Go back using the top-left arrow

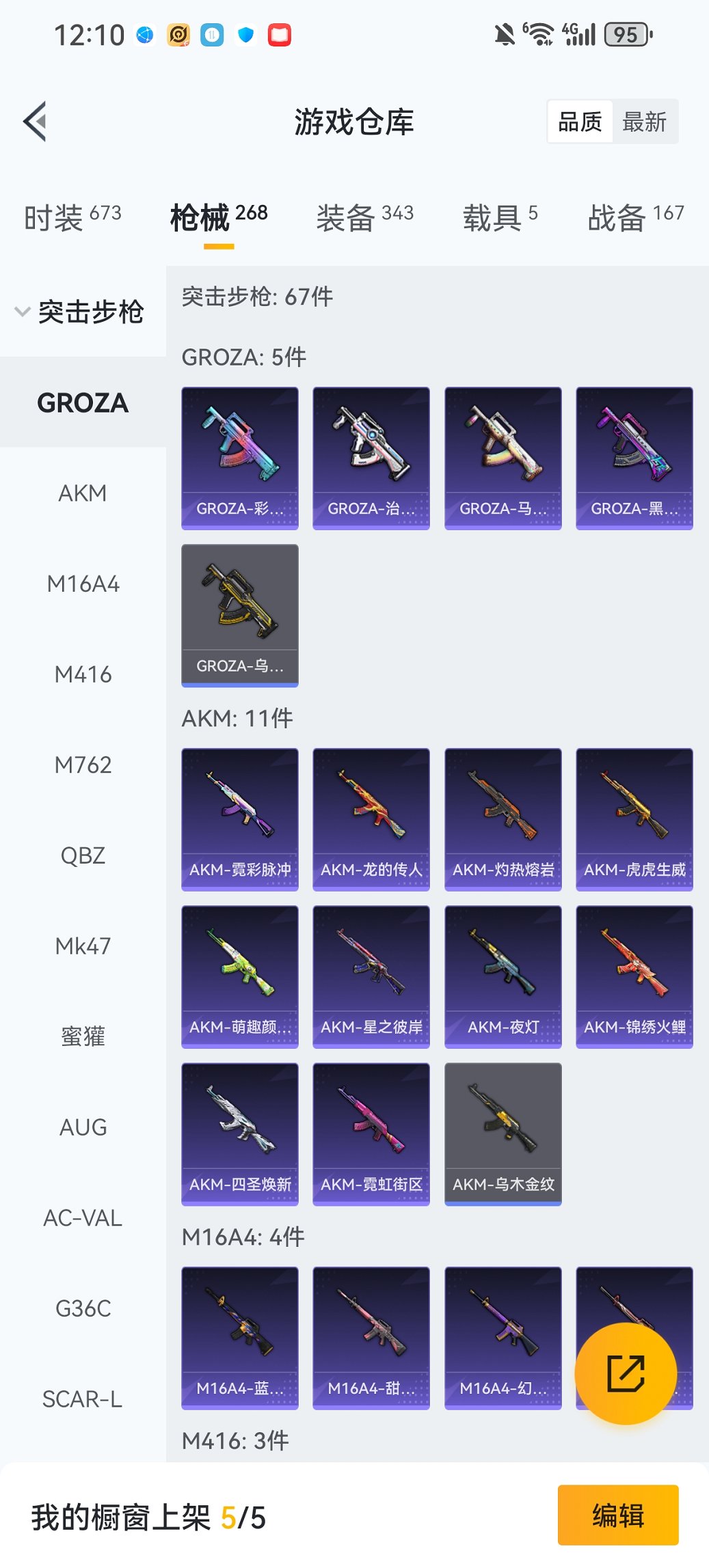tap(36, 122)
